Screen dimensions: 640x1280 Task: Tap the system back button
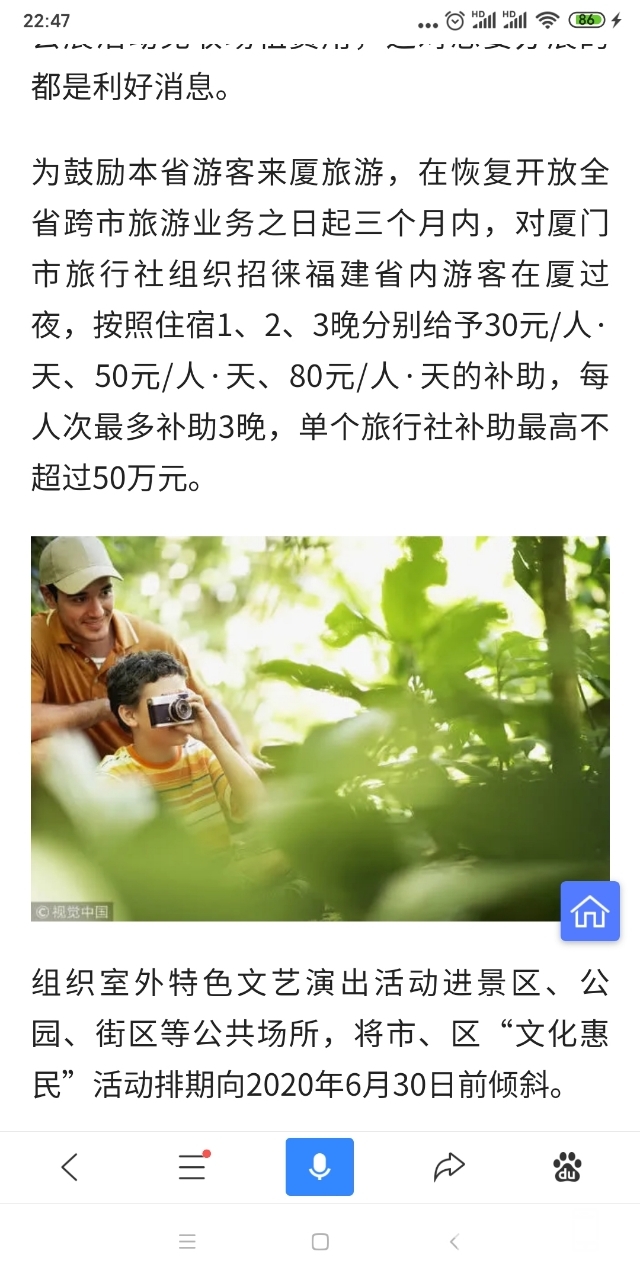454,1242
